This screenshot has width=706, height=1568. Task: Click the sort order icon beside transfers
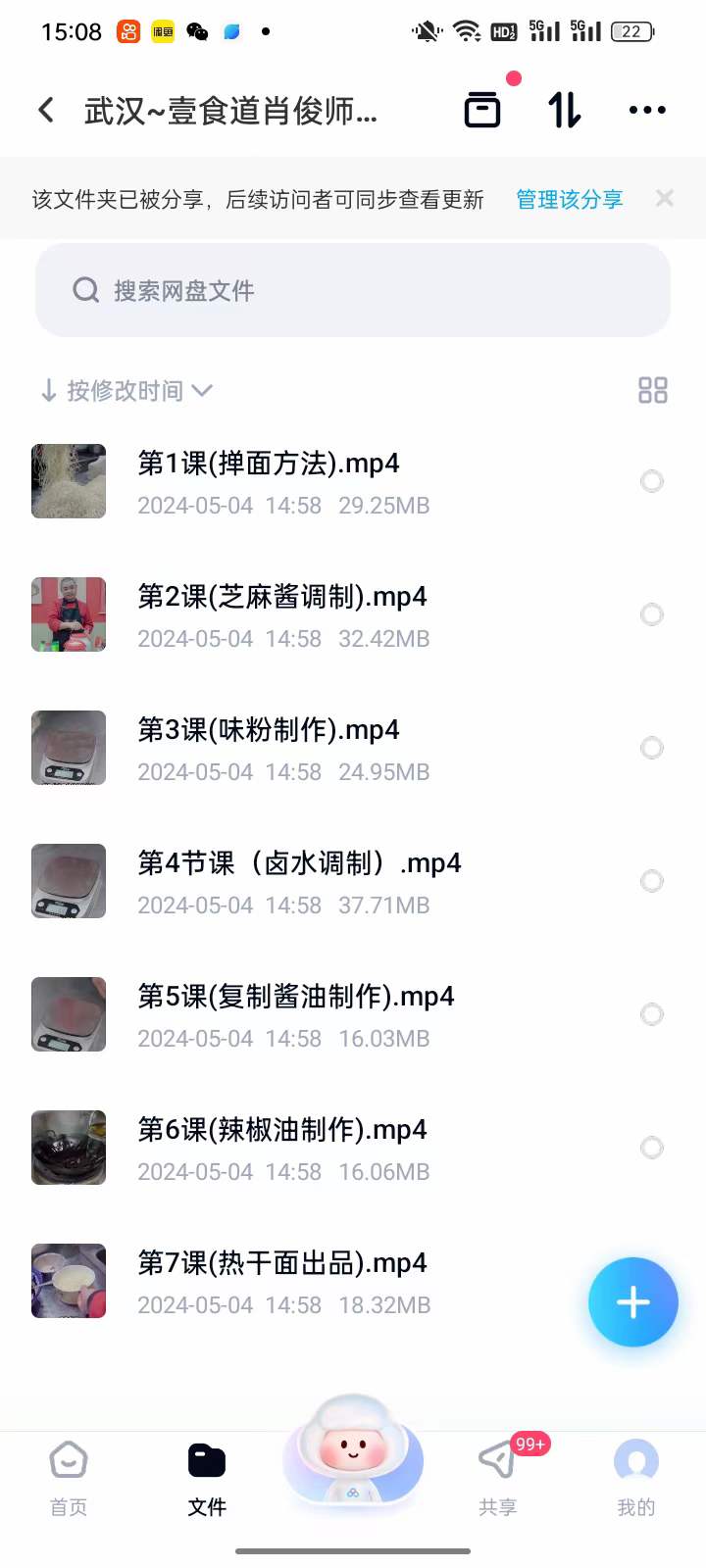click(x=564, y=112)
